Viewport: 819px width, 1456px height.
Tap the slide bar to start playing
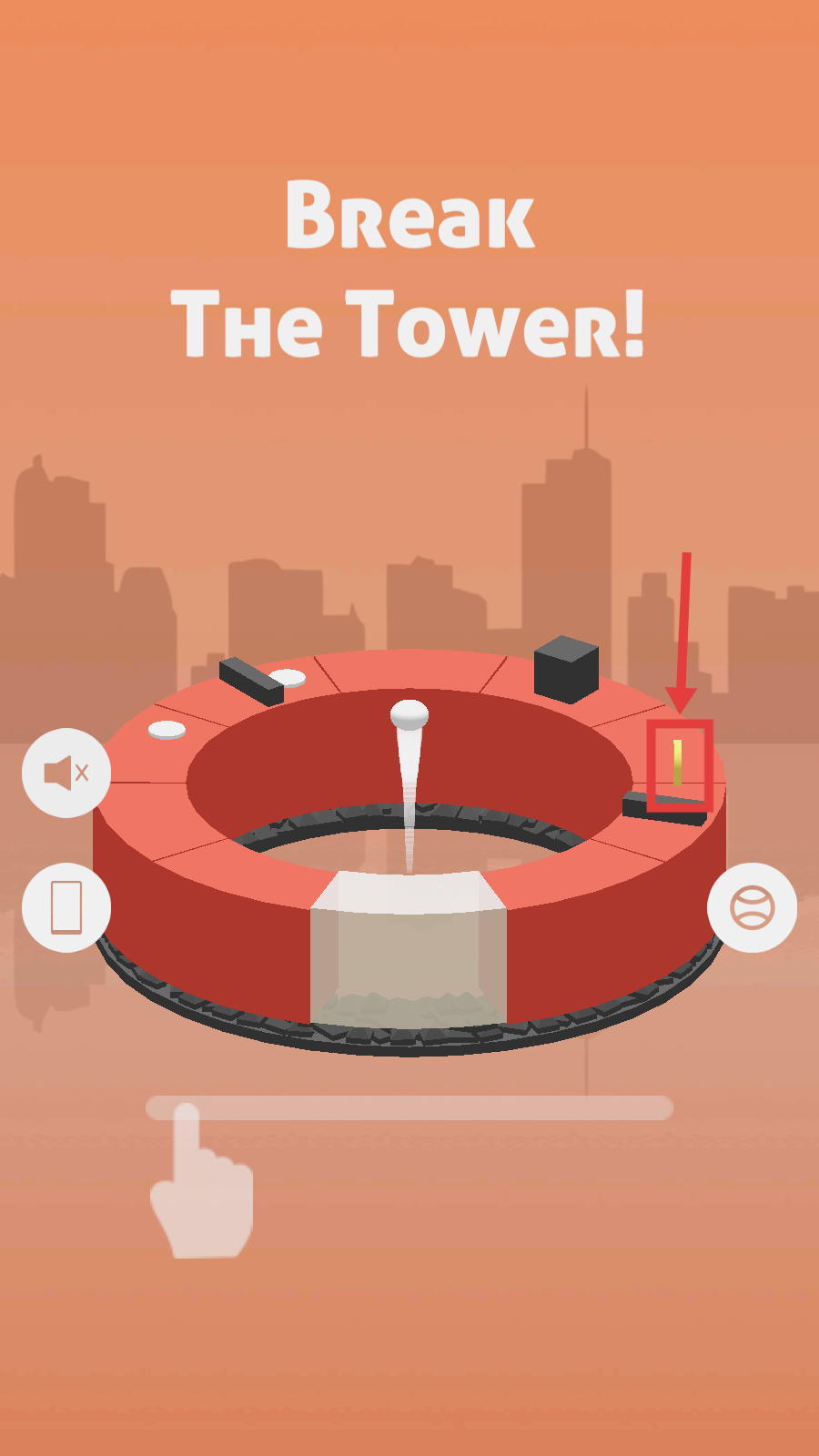tap(409, 1107)
